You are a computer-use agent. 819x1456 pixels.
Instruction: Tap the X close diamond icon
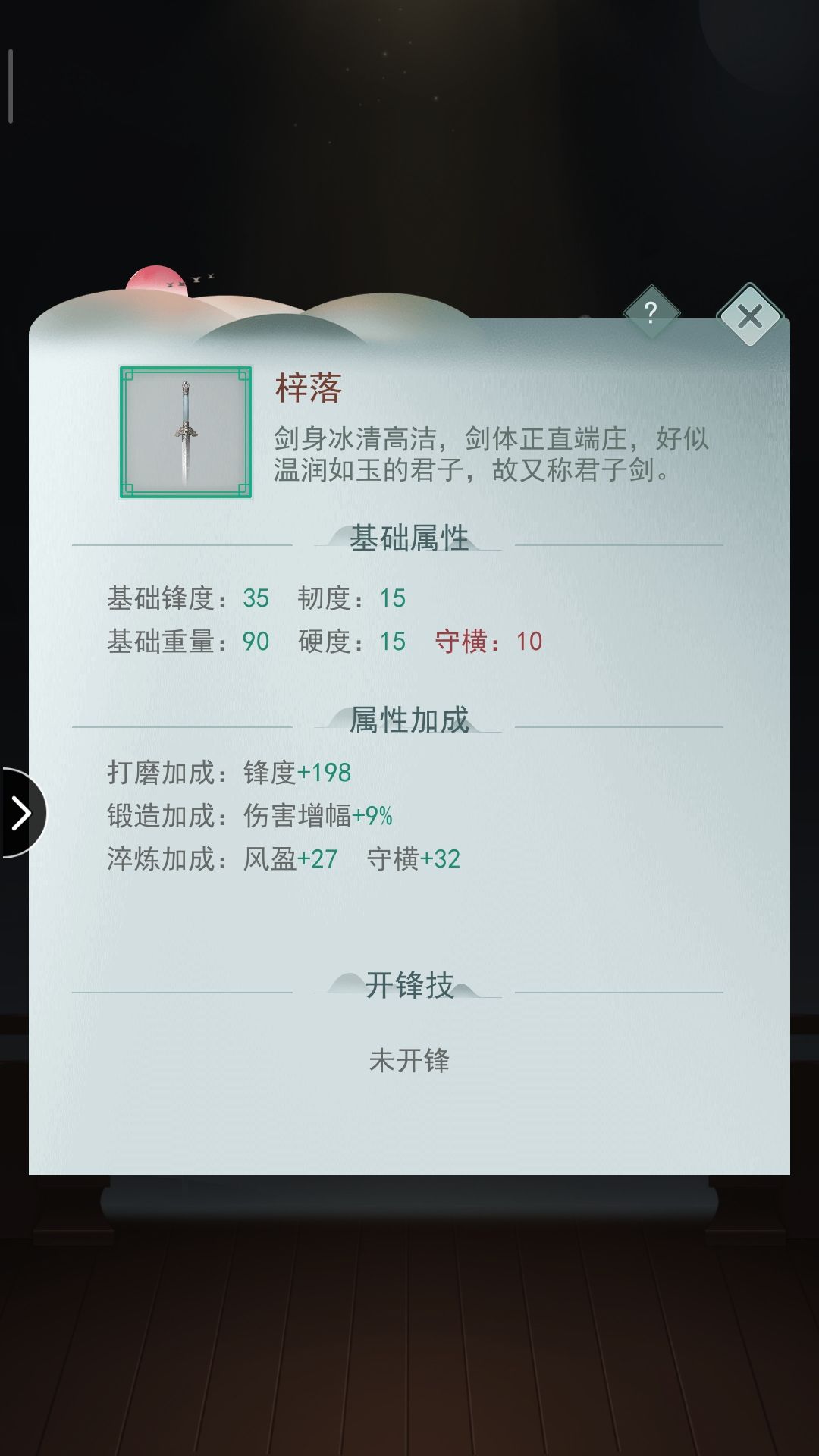(x=750, y=313)
